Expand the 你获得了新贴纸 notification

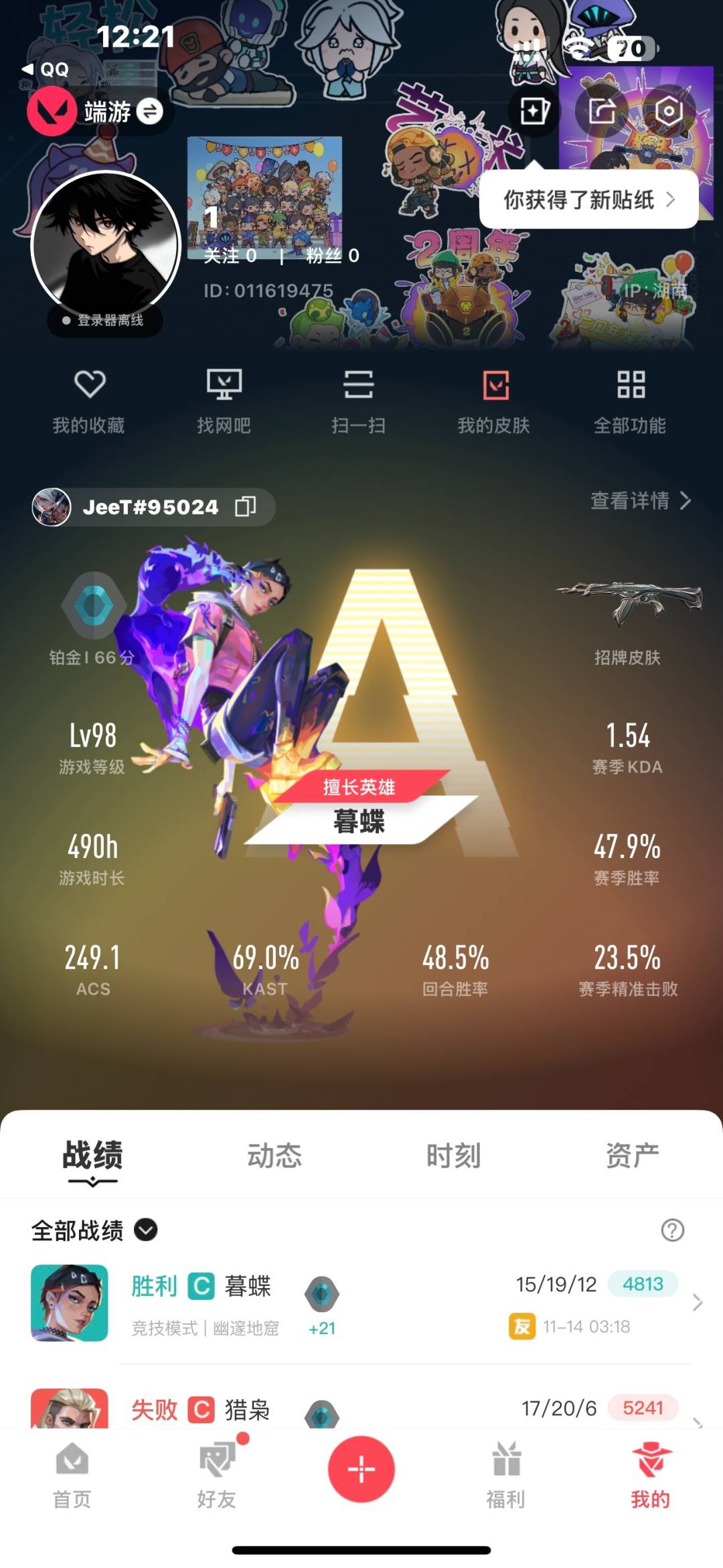(x=589, y=200)
